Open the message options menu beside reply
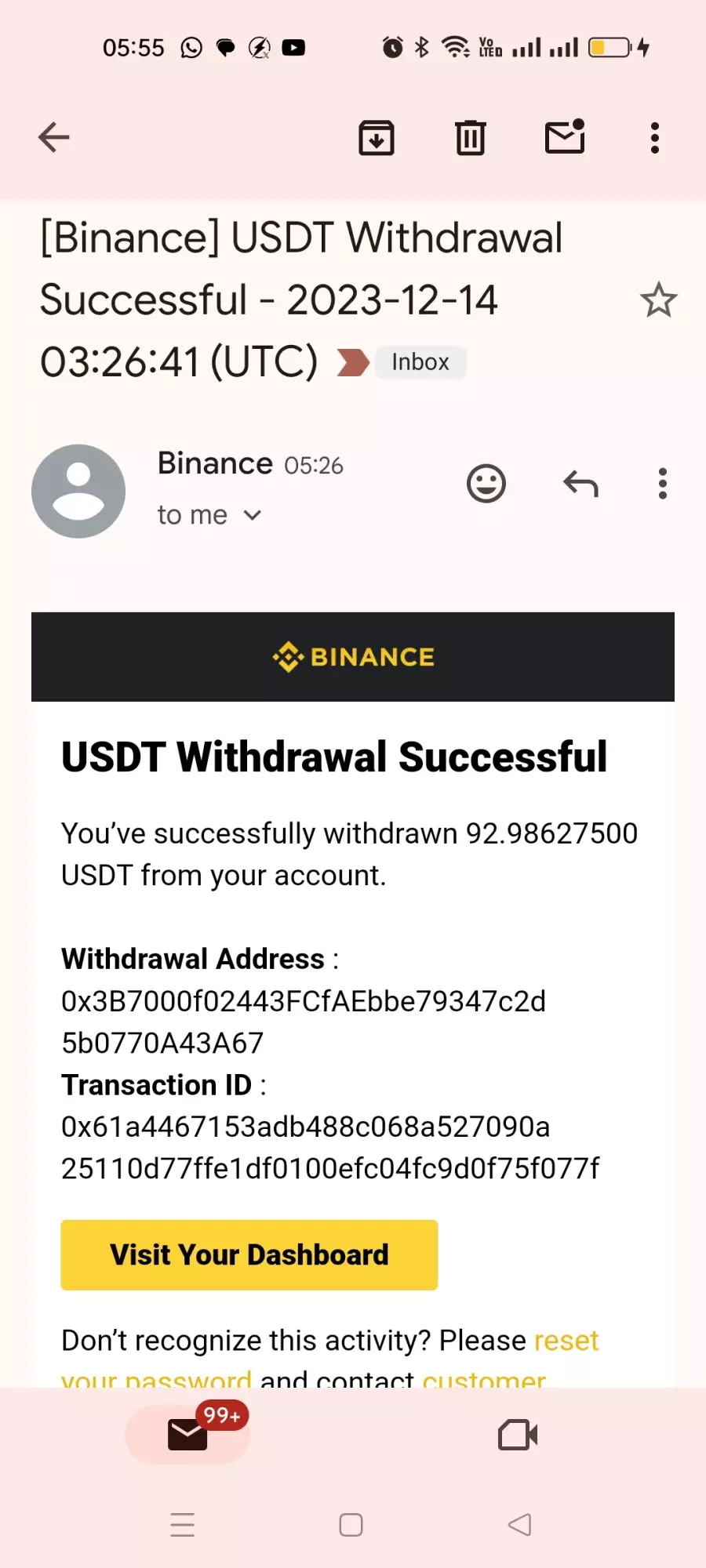Screen dimensions: 706x1568 point(663,484)
